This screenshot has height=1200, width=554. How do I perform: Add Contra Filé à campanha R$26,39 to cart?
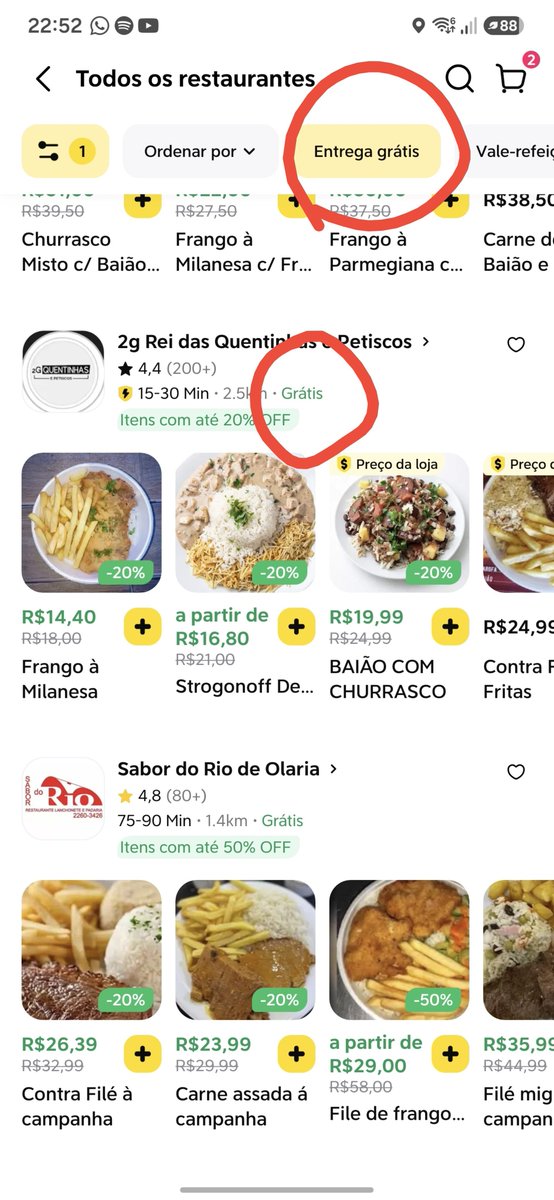[x=143, y=1054]
